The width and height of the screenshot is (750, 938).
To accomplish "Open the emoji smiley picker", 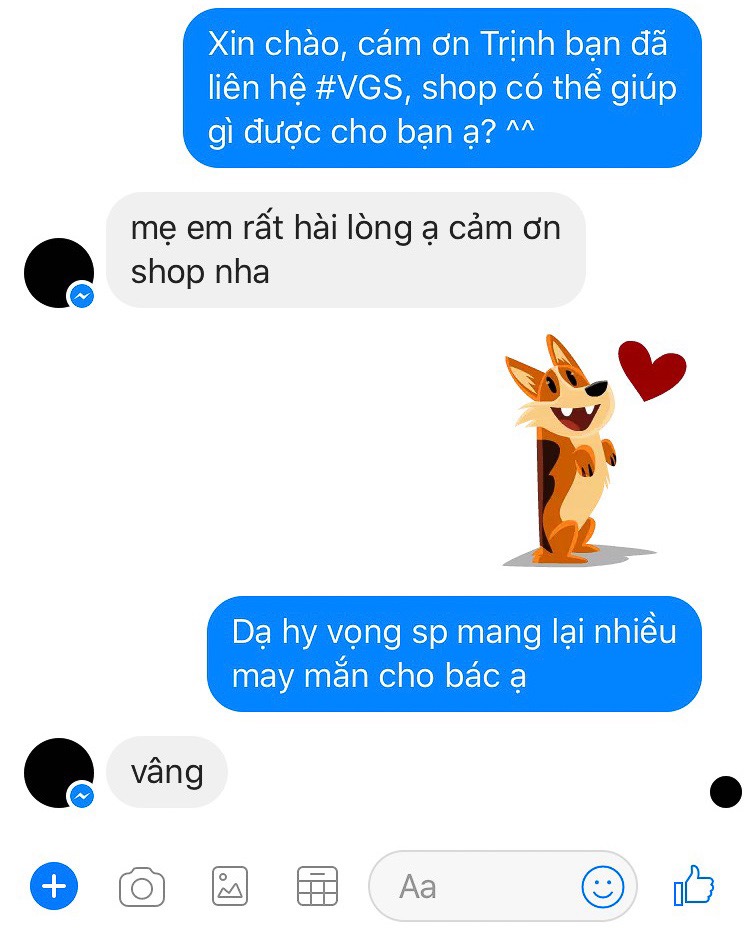I will [x=603, y=887].
